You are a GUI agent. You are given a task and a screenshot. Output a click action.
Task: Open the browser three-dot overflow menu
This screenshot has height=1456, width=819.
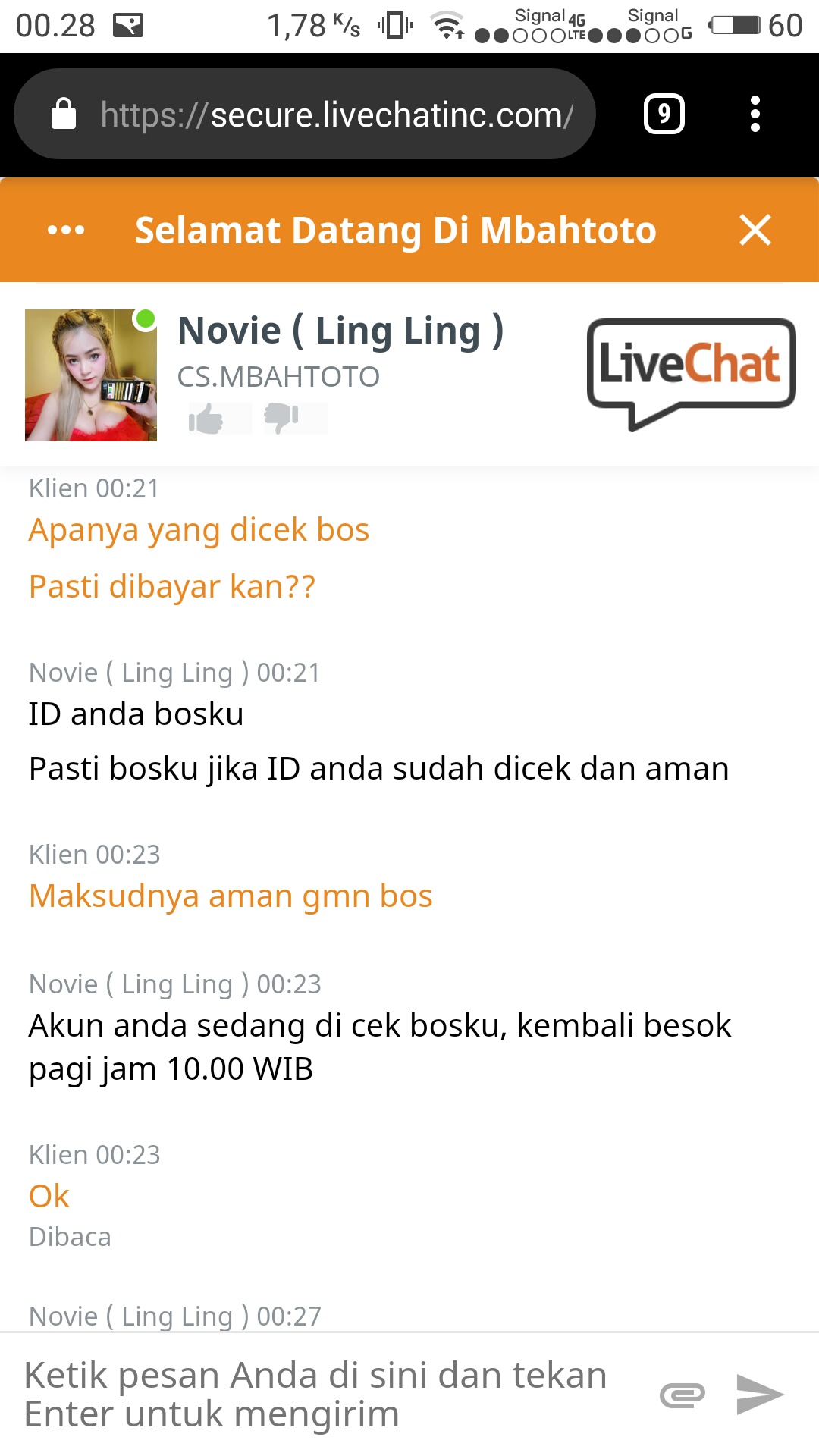(755, 115)
